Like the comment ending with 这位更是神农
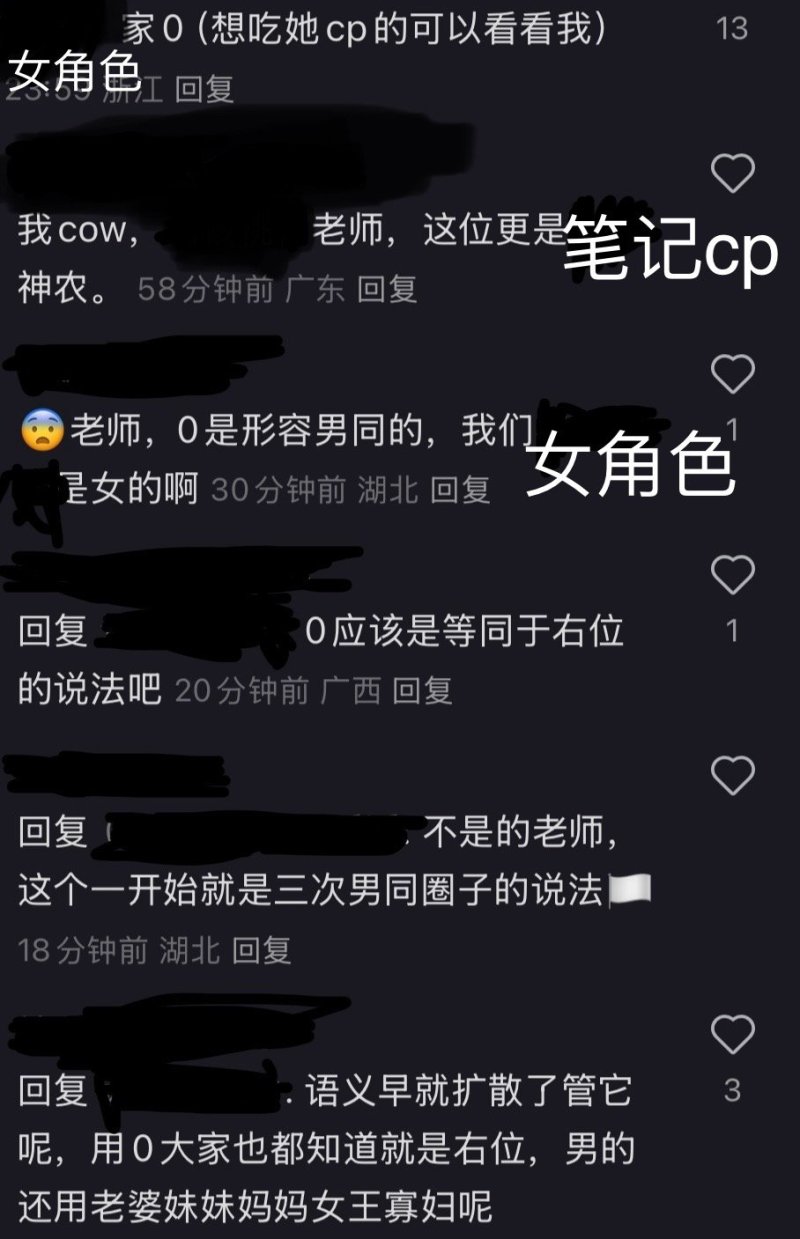Image resolution: width=800 pixels, height=1239 pixels. tap(732, 175)
